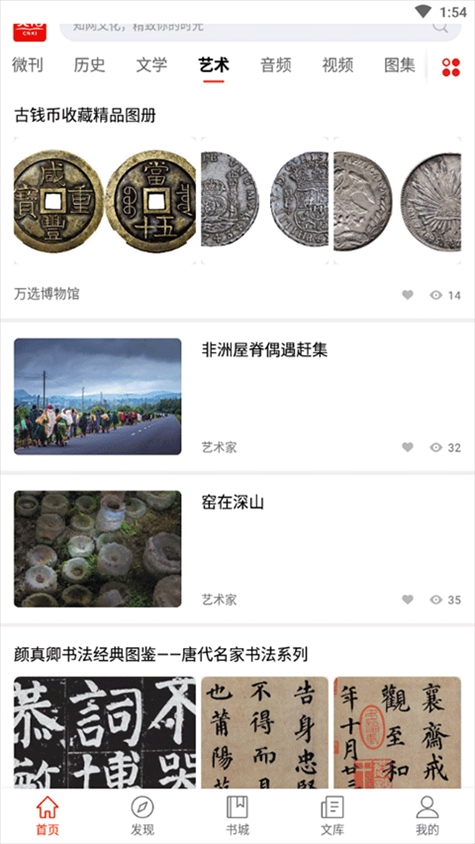Switch to the 微刊 tab
The height and width of the screenshot is (844, 475).
(27, 65)
